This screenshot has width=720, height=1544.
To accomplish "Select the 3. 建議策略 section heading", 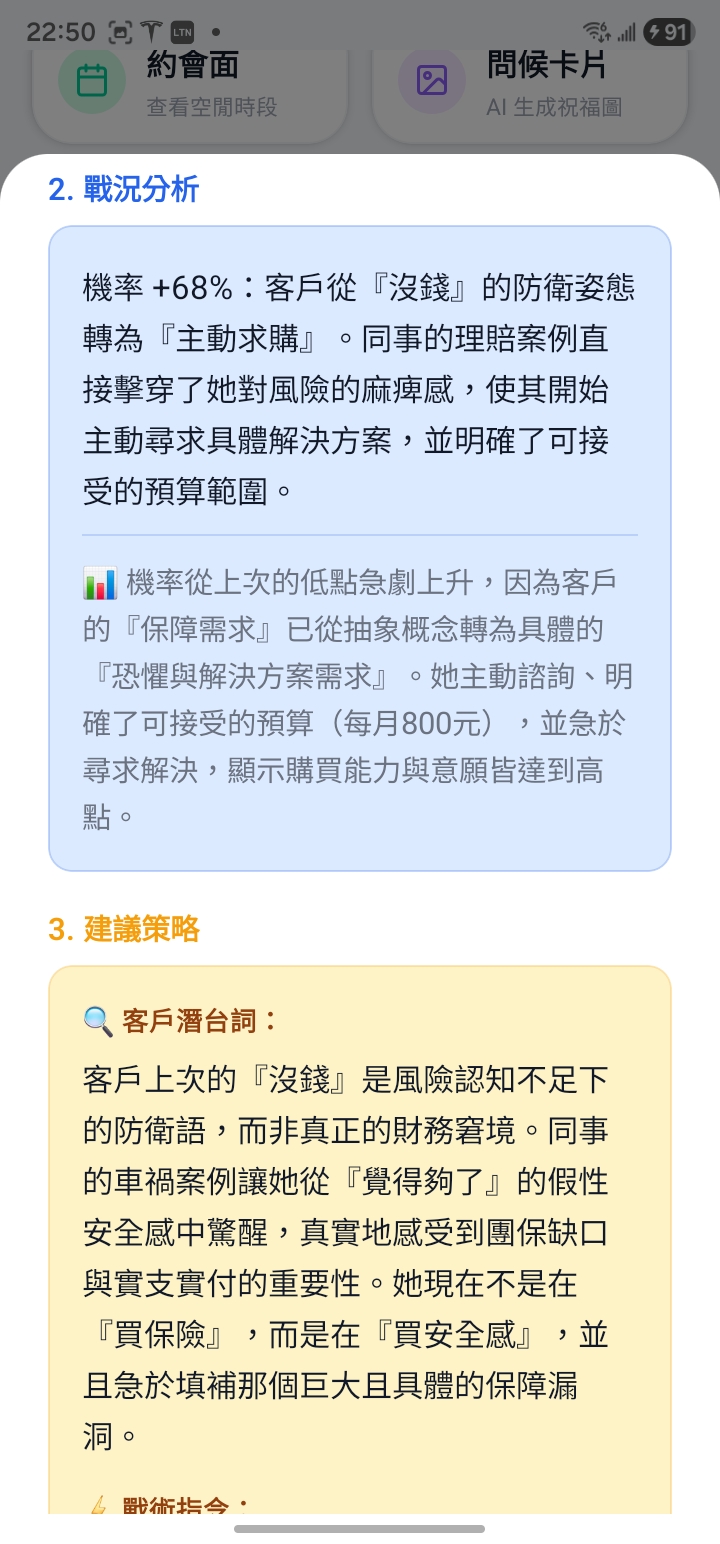I will point(125,929).
